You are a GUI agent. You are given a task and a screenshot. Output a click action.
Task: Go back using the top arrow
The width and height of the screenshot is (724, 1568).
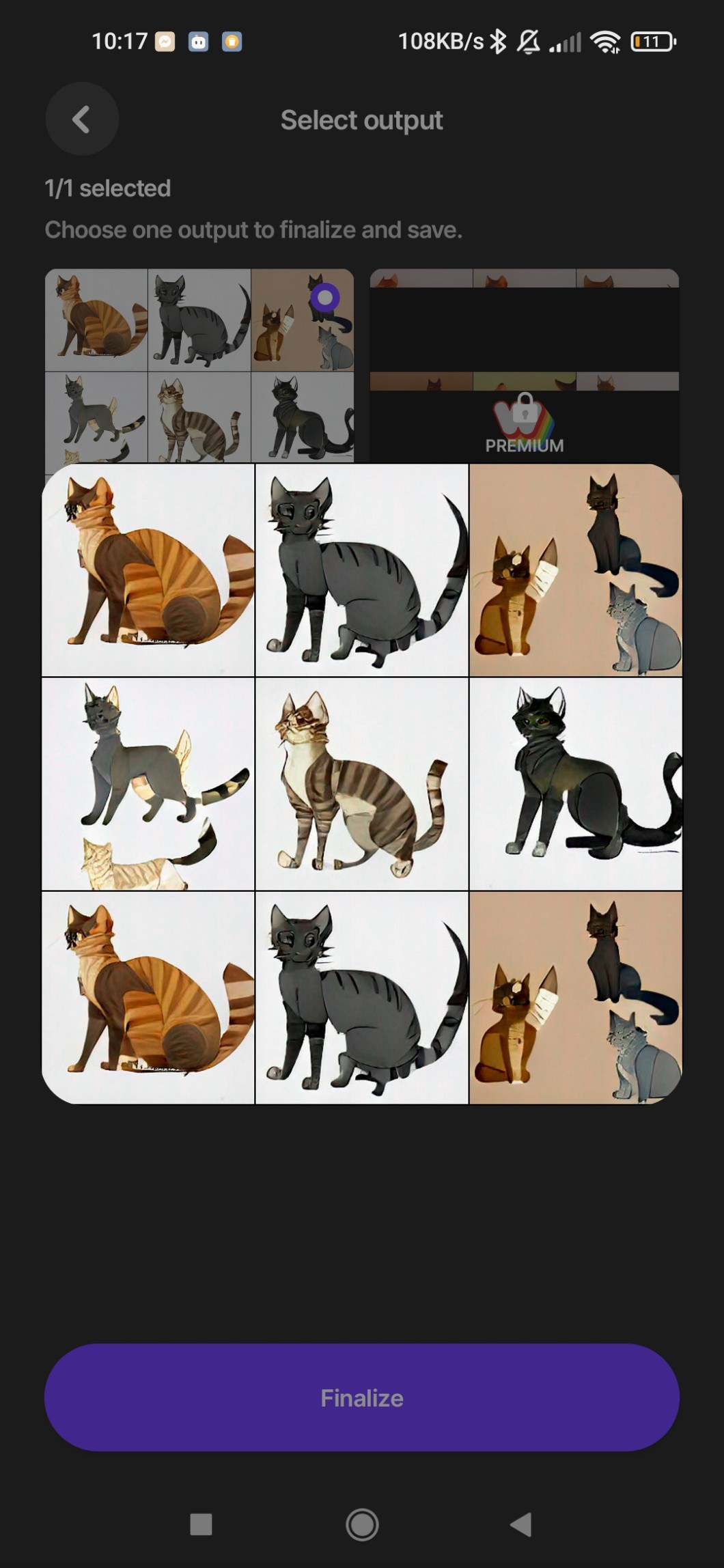[82, 120]
